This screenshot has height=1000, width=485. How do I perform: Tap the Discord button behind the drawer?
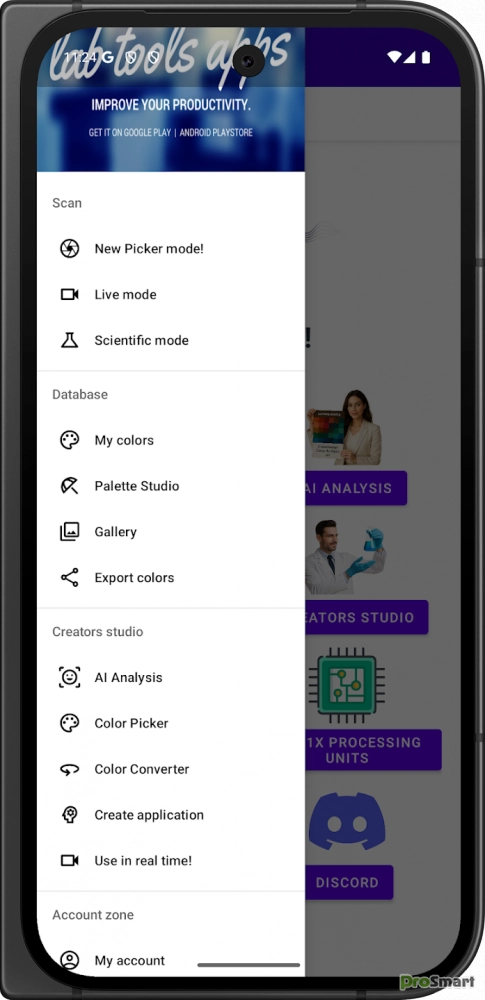click(x=348, y=883)
